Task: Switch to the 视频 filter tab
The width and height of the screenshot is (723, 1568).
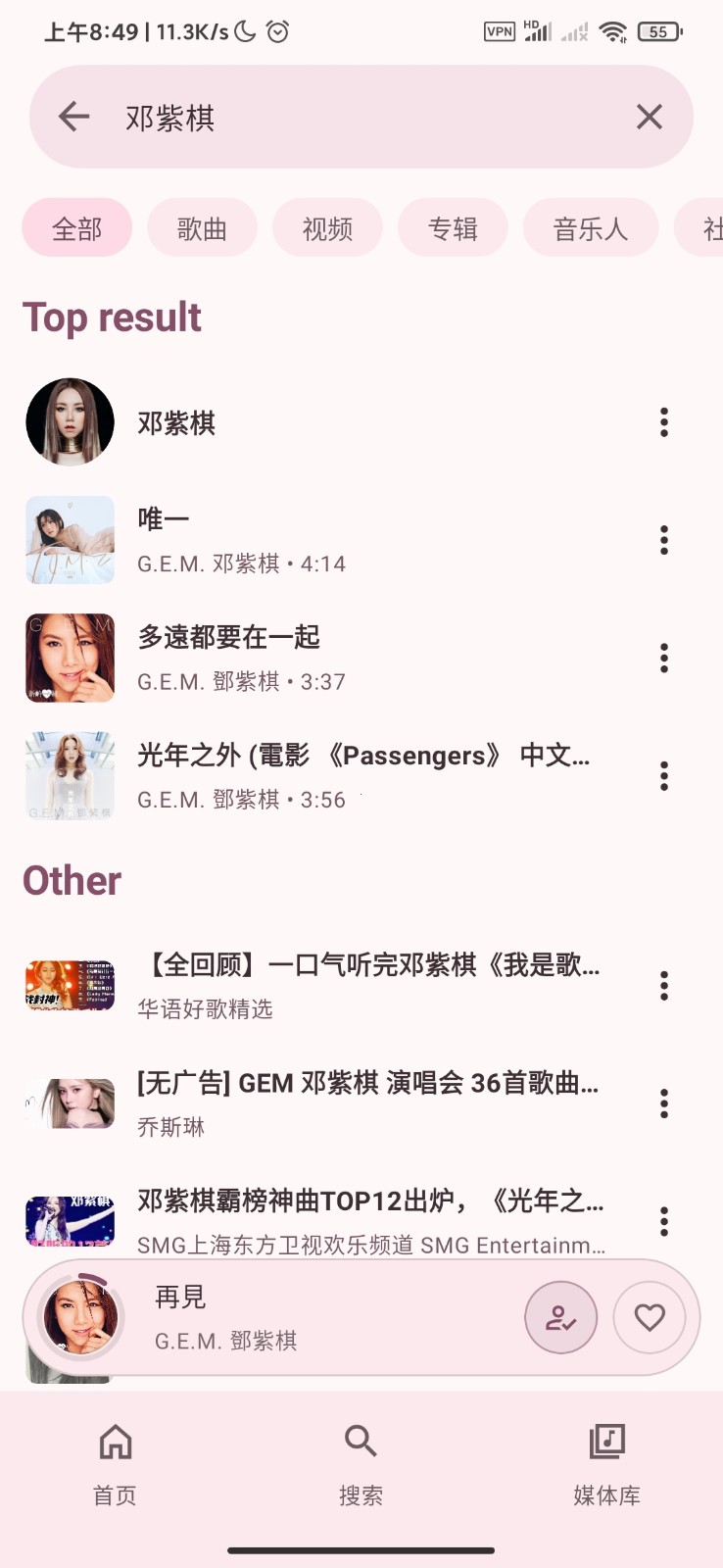Action: (327, 227)
